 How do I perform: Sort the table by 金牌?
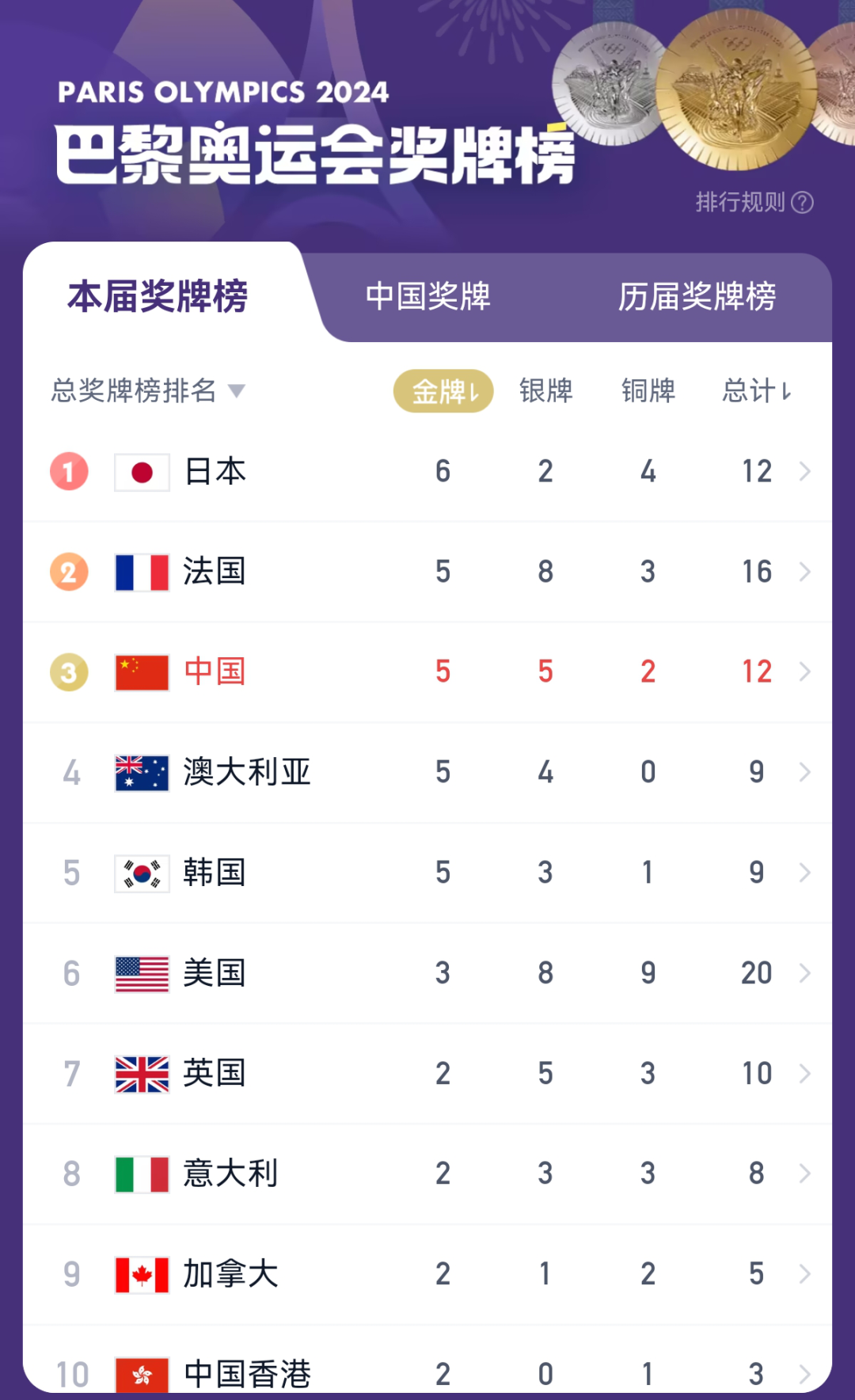coord(443,391)
